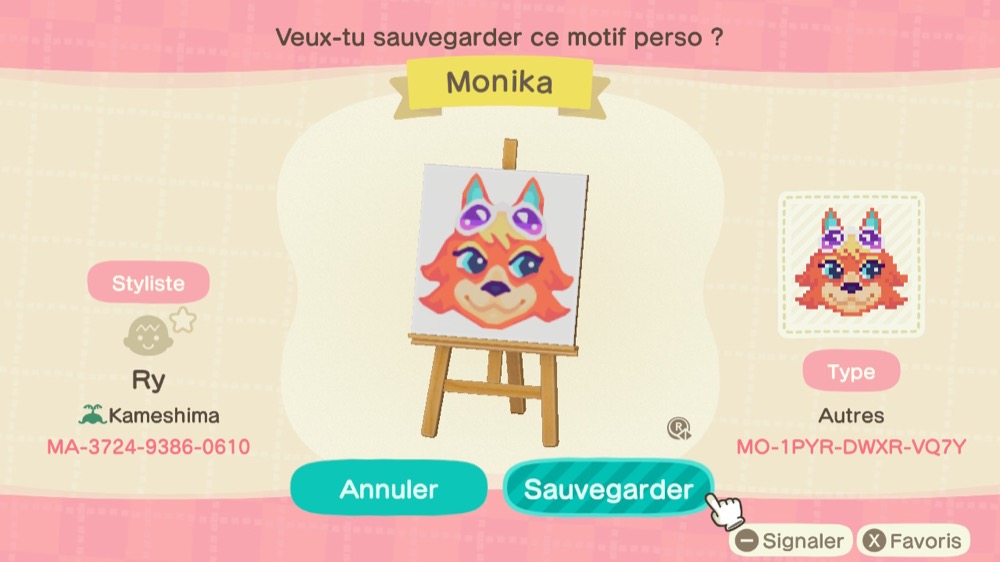Report this design via Signaler
The image size is (1000, 562).
(x=790, y=541)
